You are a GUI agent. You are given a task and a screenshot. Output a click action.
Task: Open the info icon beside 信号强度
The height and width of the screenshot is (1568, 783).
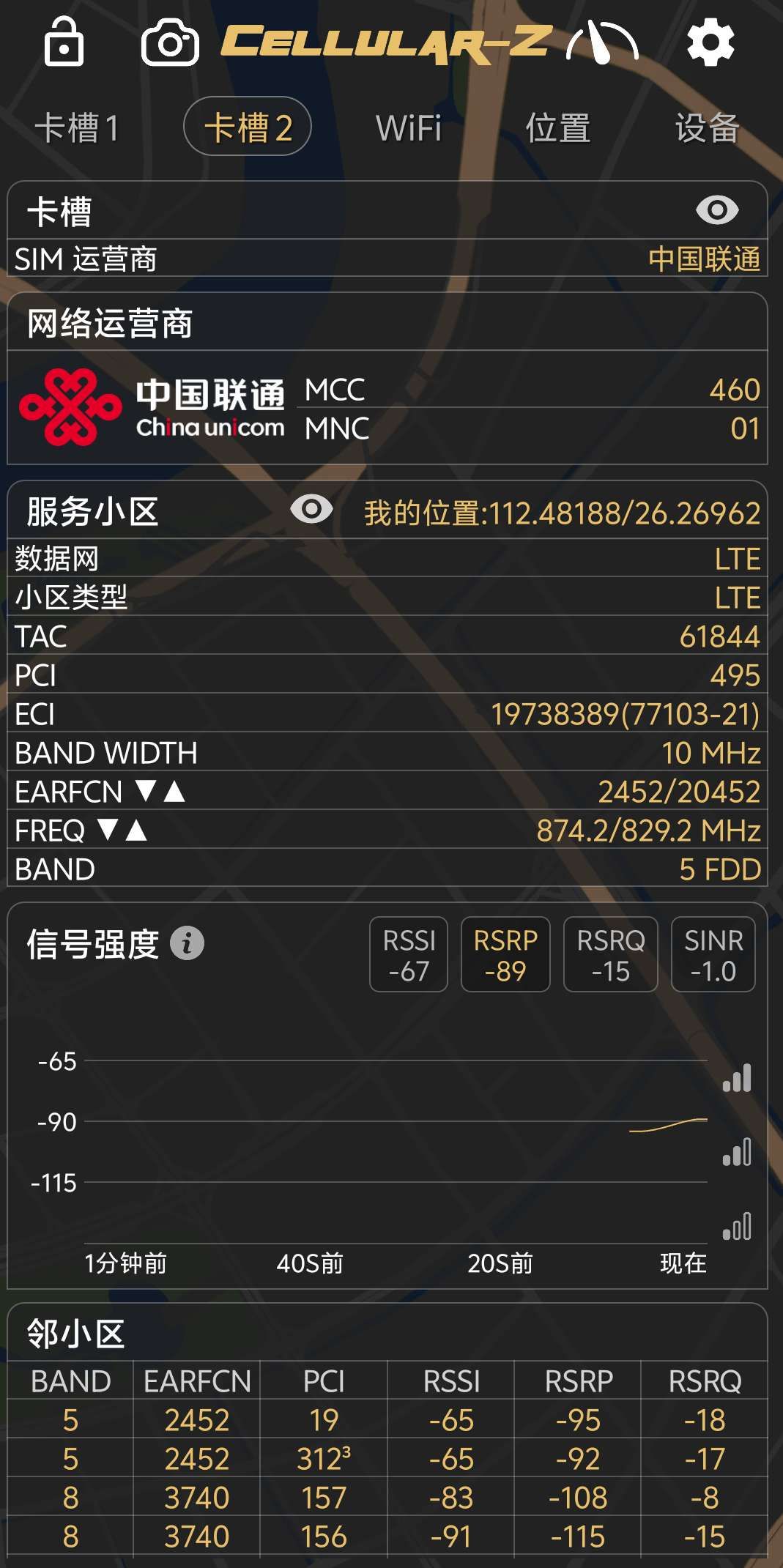click(x=187, y=943)
